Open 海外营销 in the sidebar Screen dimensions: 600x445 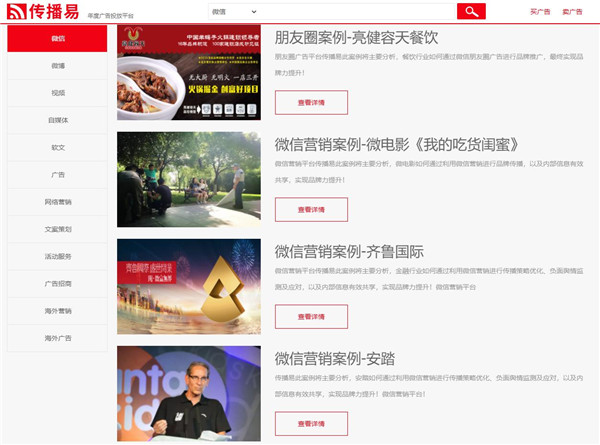(x=57, y=311)
